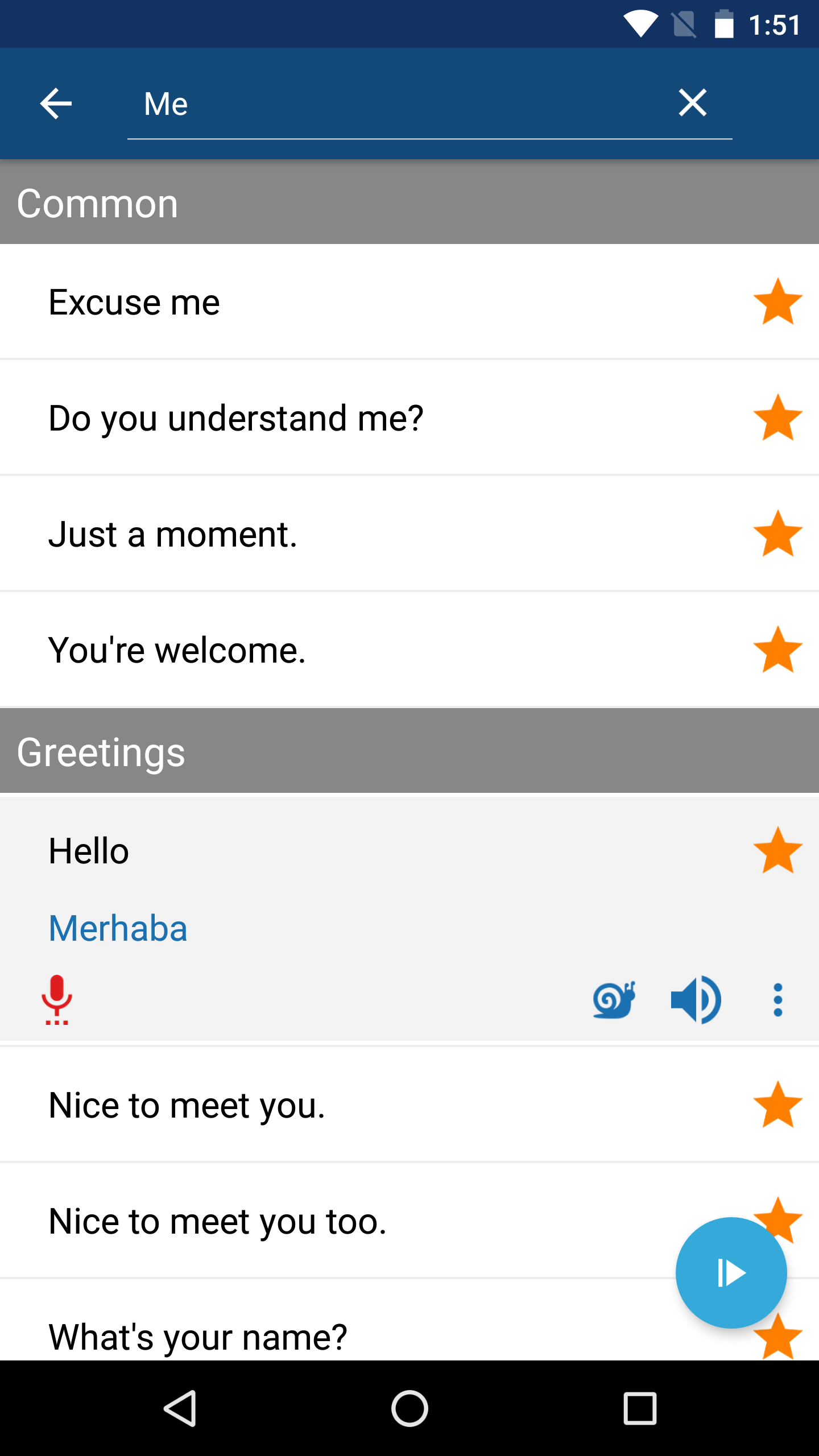Play "Merhaba" slowly with the snail icon

[x=614, y=999]
